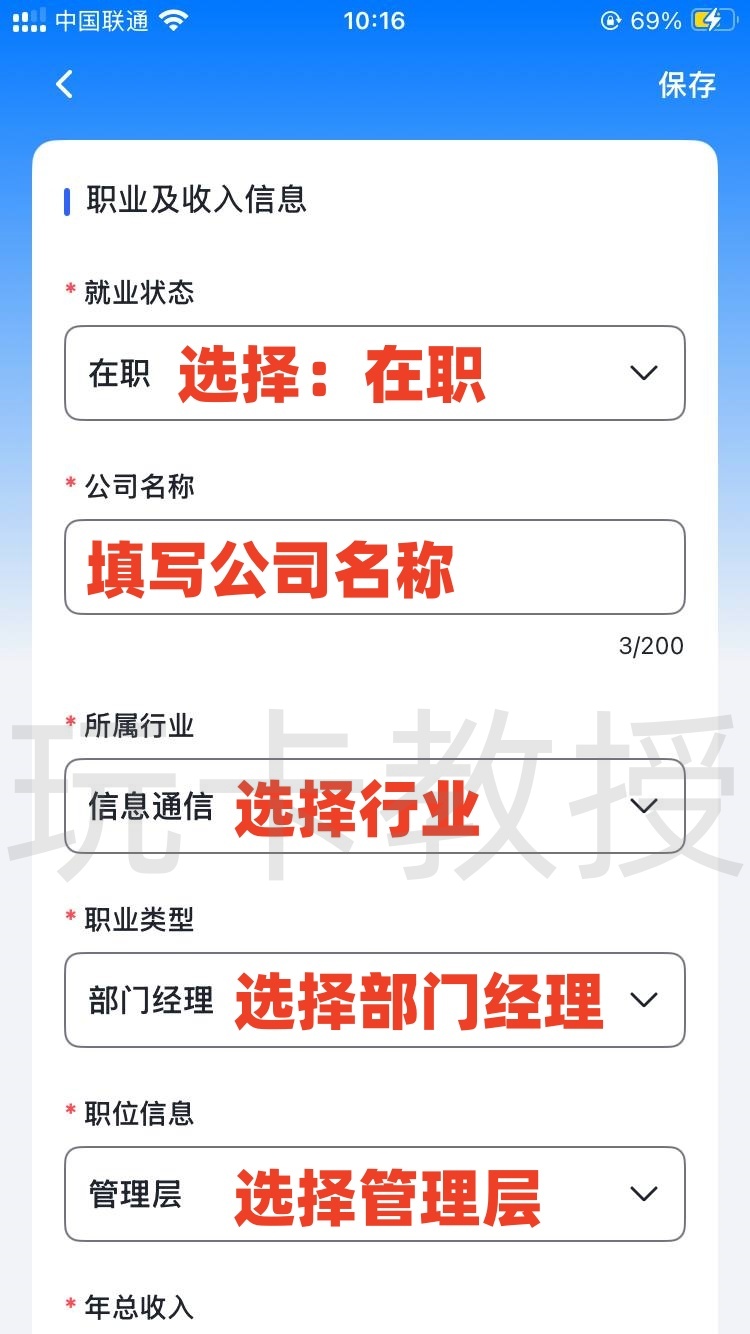Click the blue accent bar beside 职业及收入信息

pos(65,200)
